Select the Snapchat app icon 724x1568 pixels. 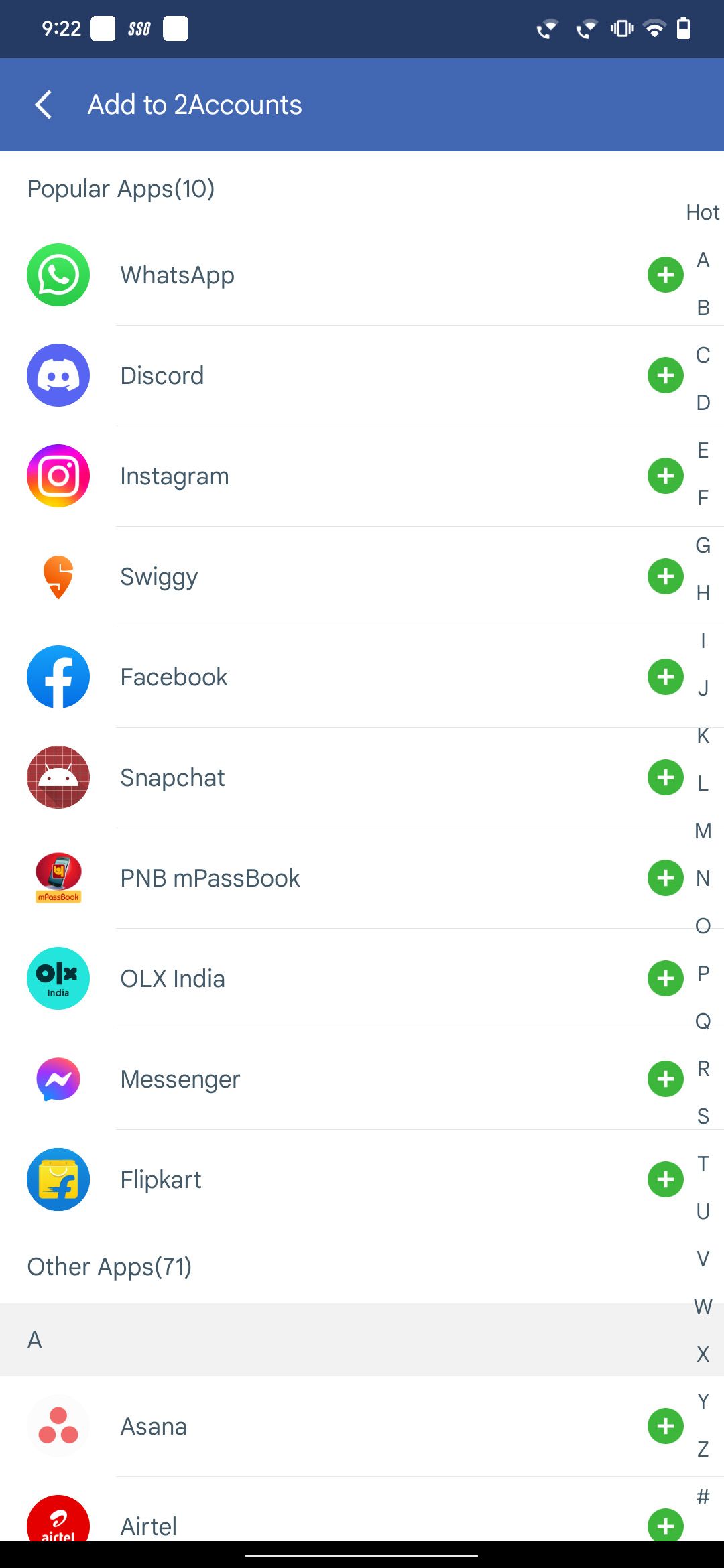(x=57, y=777)
